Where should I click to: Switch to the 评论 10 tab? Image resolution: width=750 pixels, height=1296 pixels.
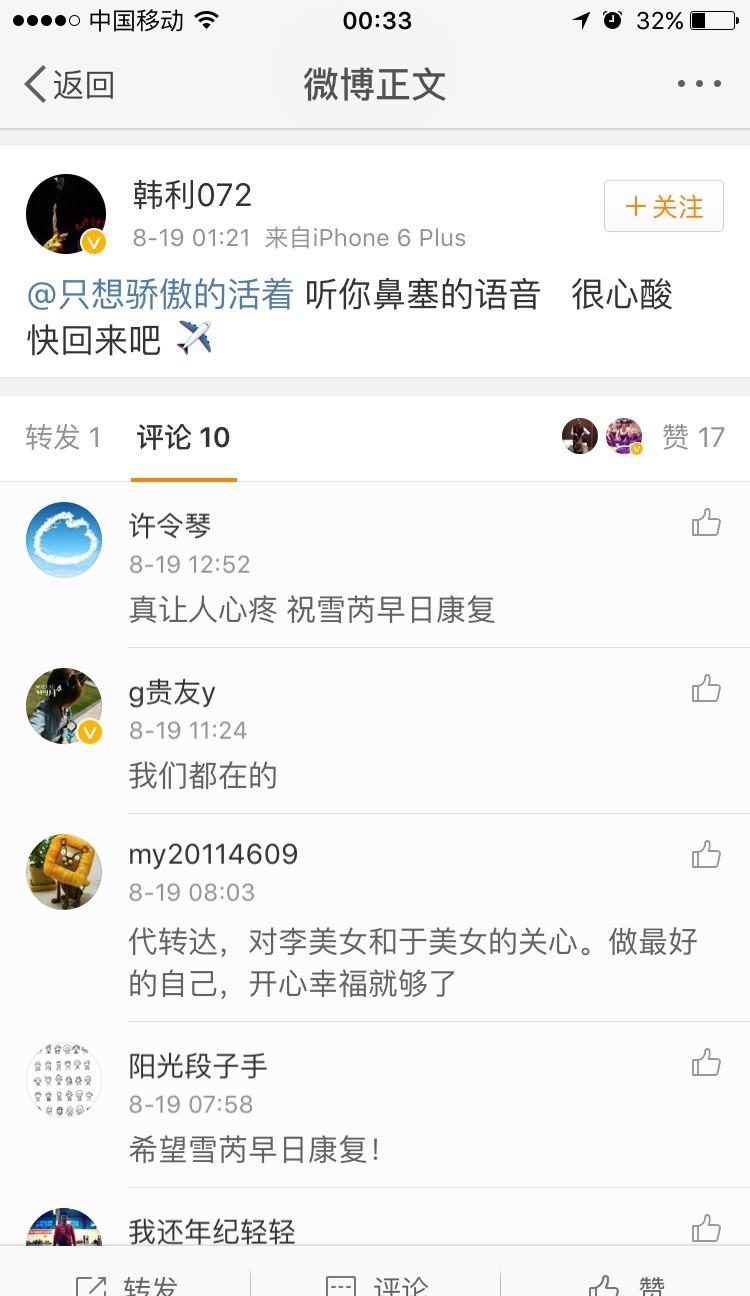click(x=184, y=437)
